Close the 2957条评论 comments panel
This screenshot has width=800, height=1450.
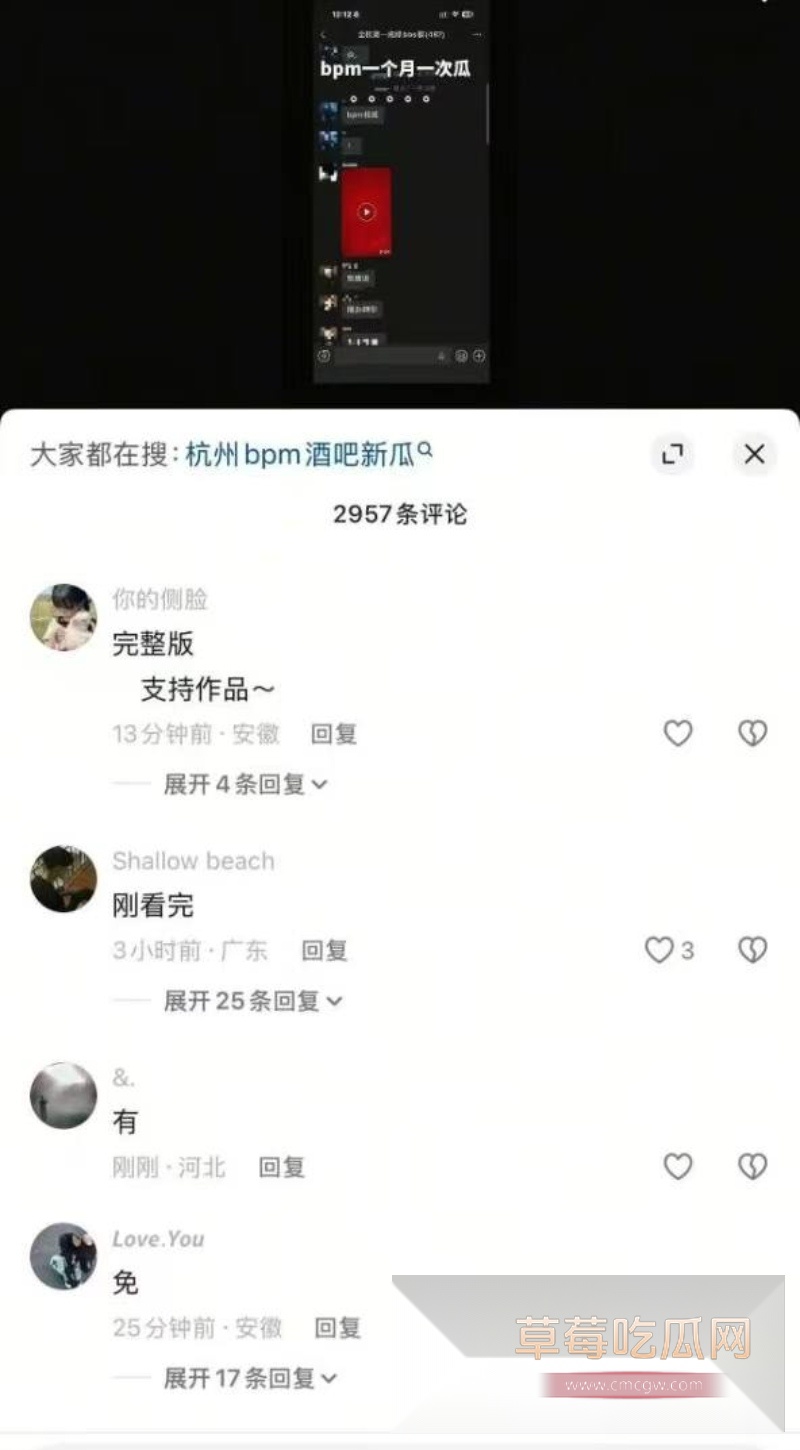[x=754, y=454]
